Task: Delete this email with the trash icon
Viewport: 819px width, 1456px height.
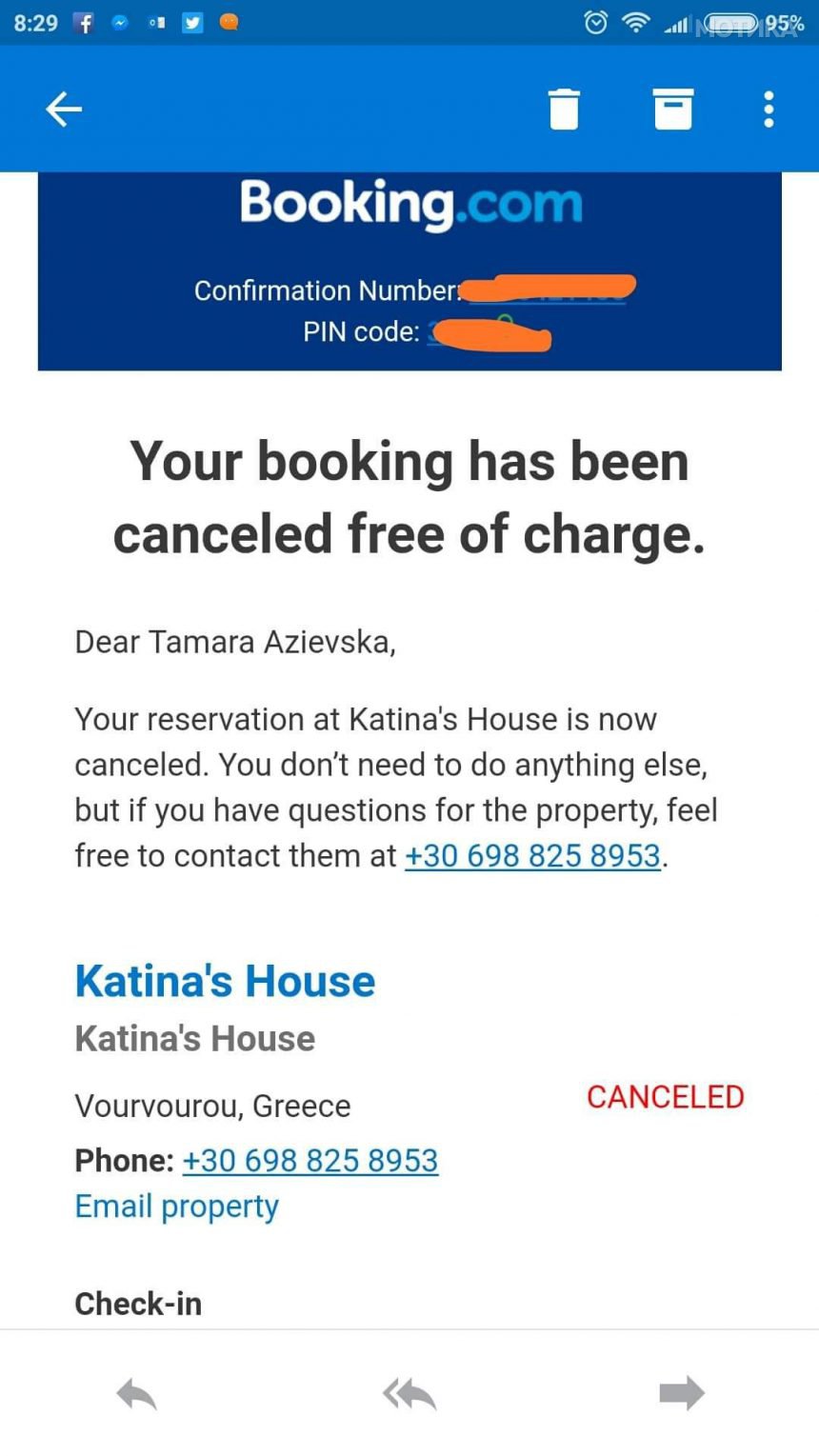Action: (564, 109)
